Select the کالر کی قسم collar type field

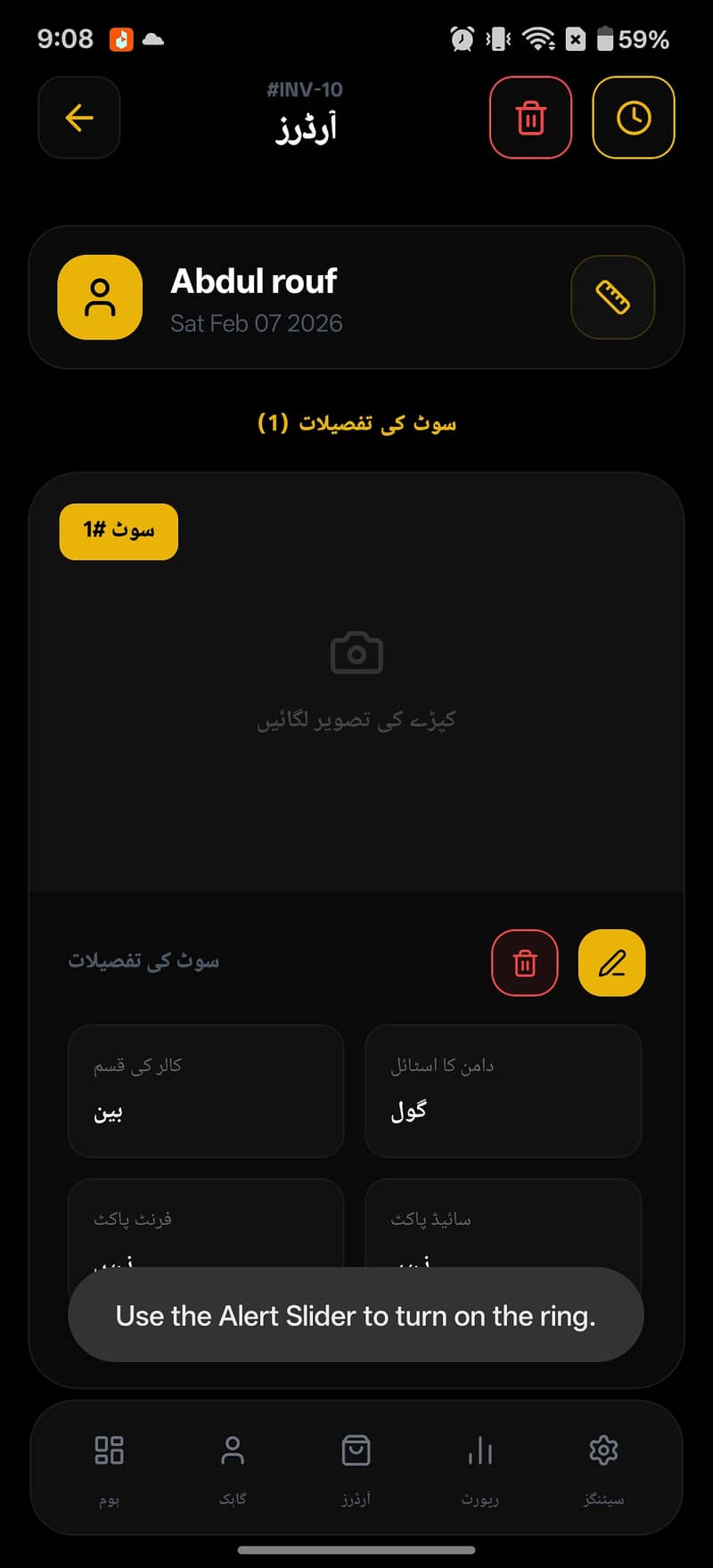point(205,1090)
